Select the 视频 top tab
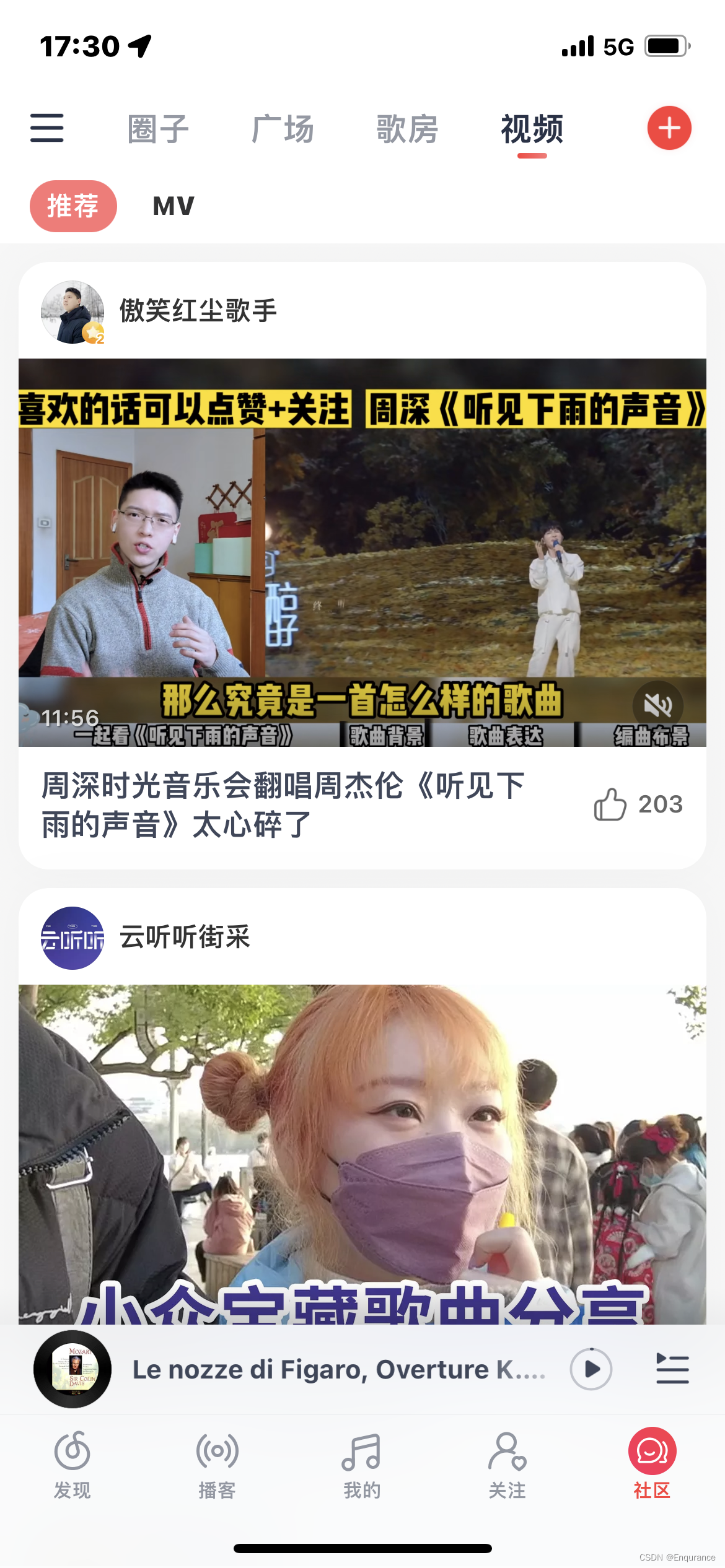Screen dimensions: 725x1568 tap(532, 129)
